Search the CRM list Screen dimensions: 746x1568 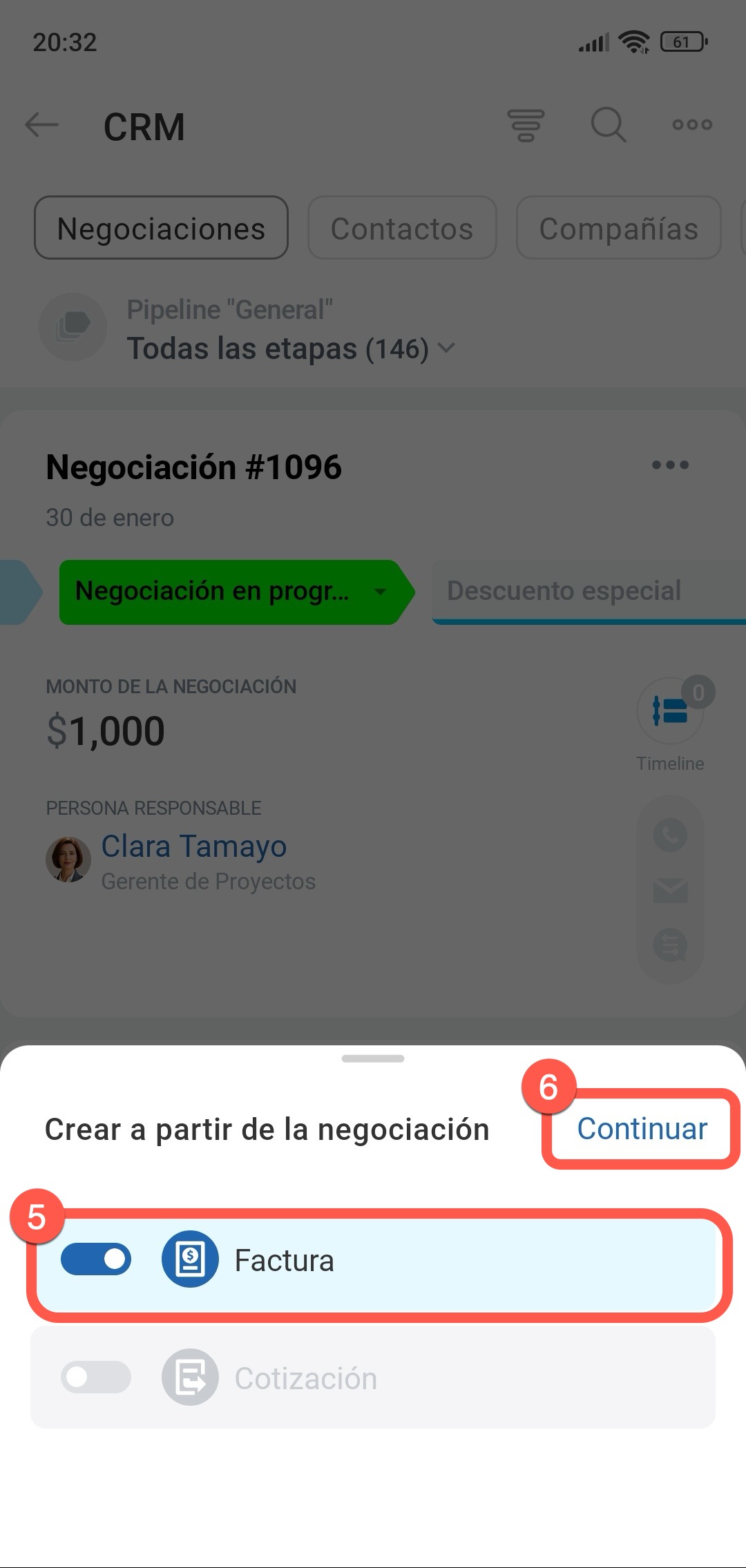(609, 125)
